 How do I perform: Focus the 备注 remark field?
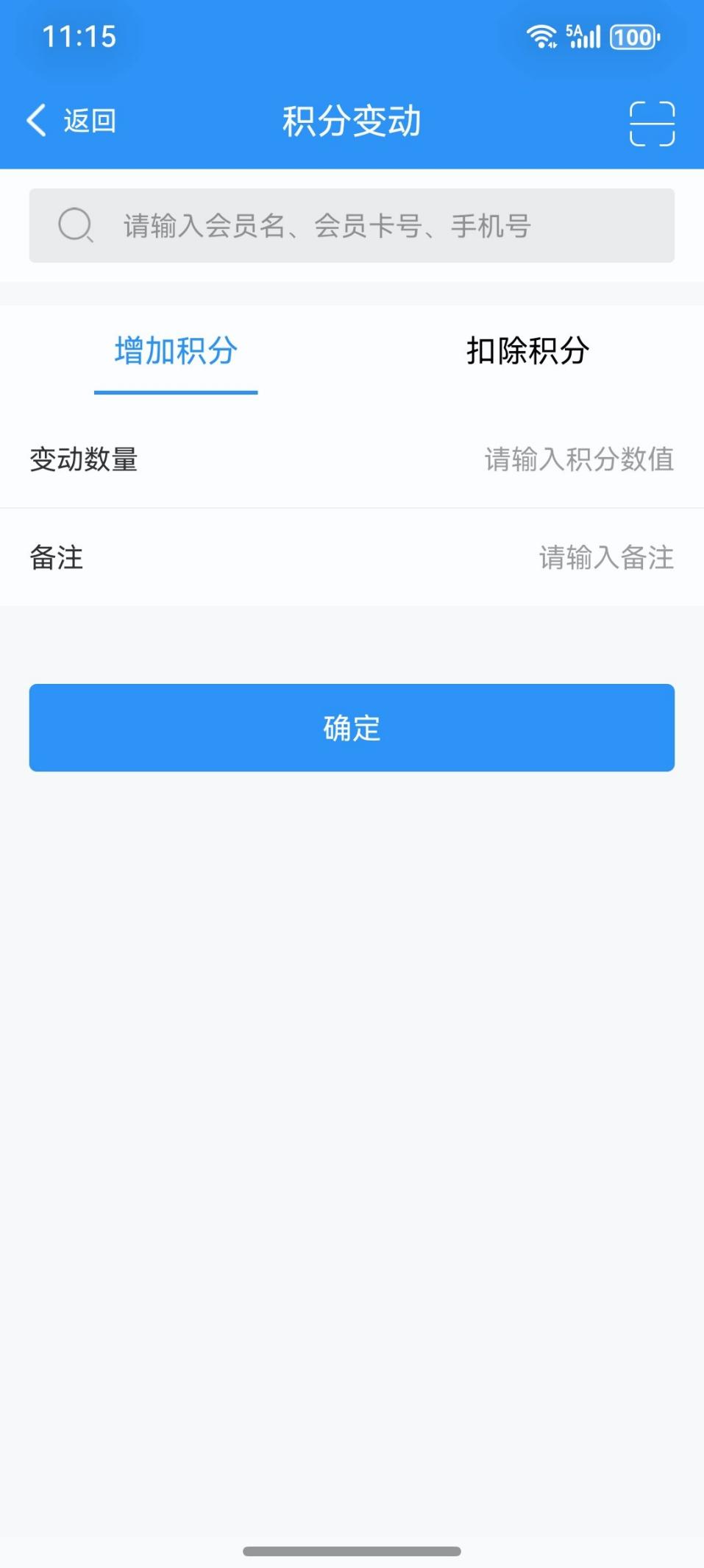(352, 557)
